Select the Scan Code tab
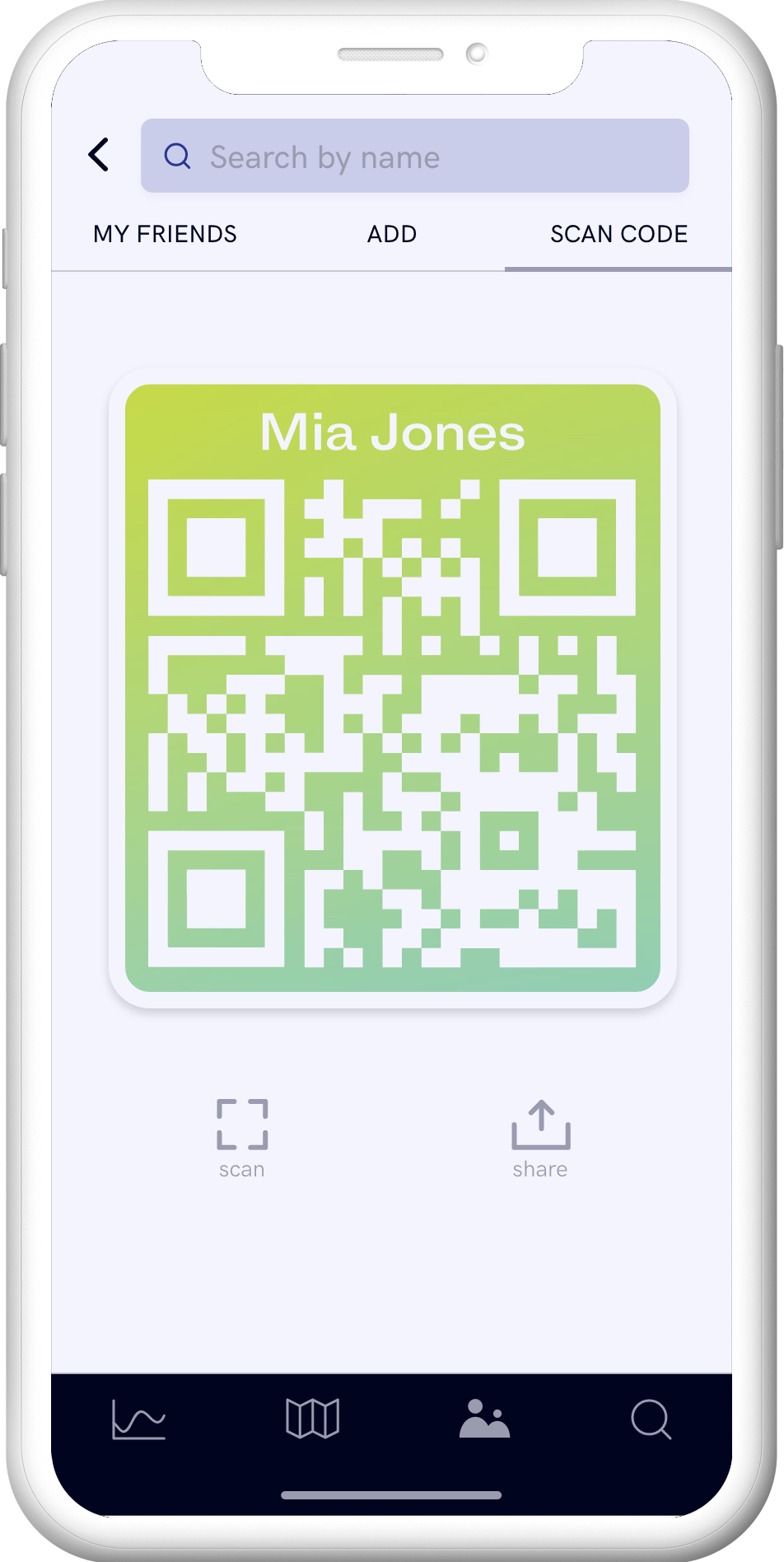Viewport: 784px width, 1562px height. pyautogui.click(x=618, y=235)
